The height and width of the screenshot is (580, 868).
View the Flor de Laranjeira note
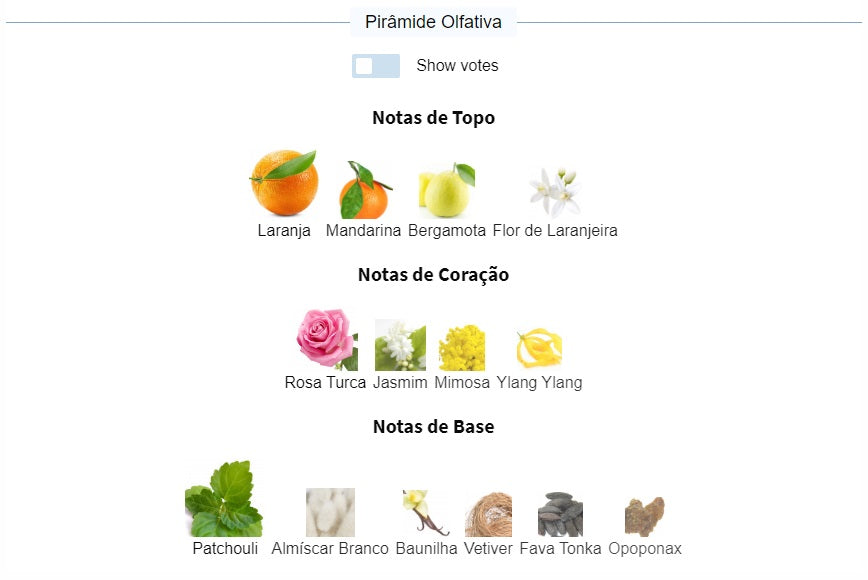pyautogui.click(x=555, y=194)
